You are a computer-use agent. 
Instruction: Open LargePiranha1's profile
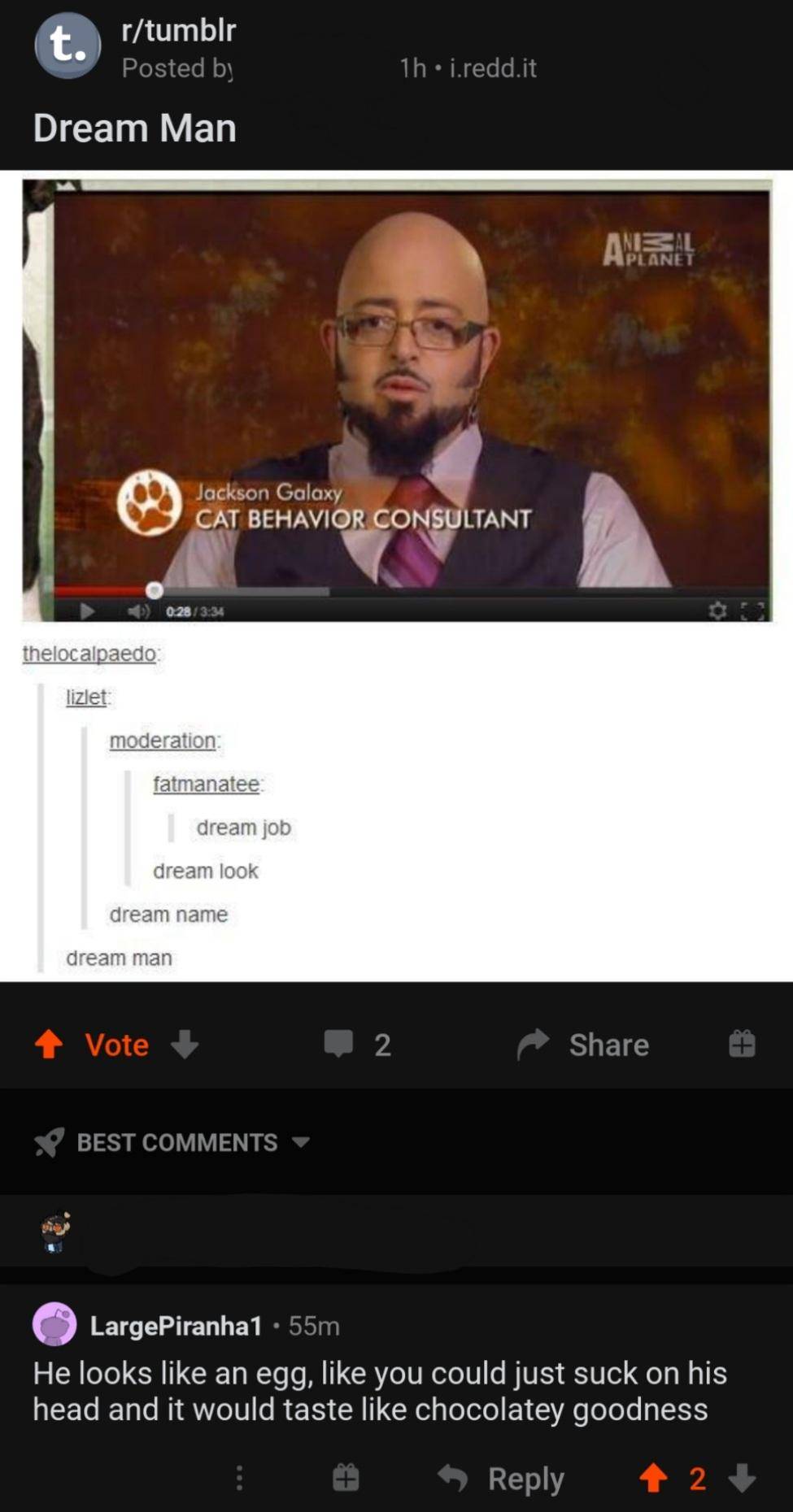pos(175,1326)
